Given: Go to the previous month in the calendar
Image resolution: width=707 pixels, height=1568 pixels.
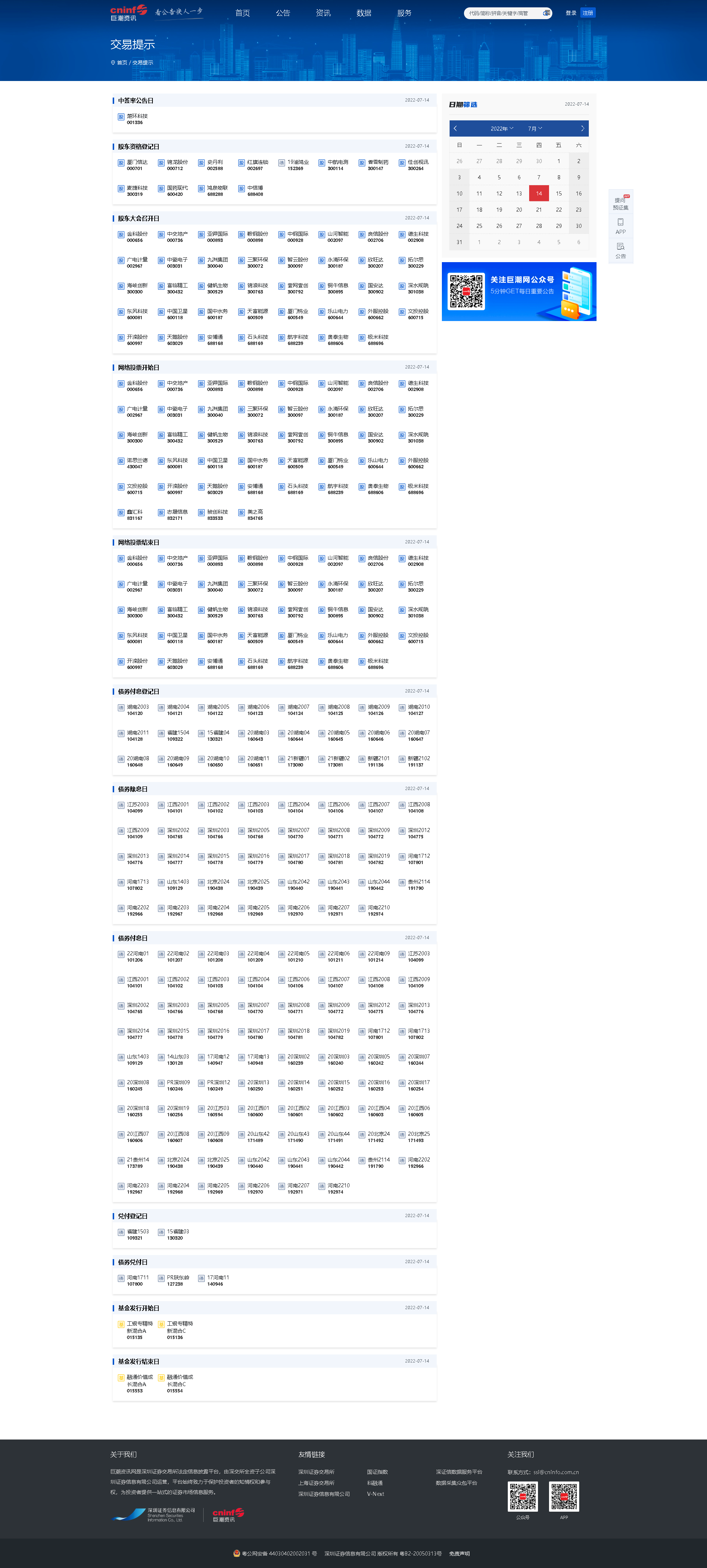Looking at the screenshot, I should [x=455, y=128].
